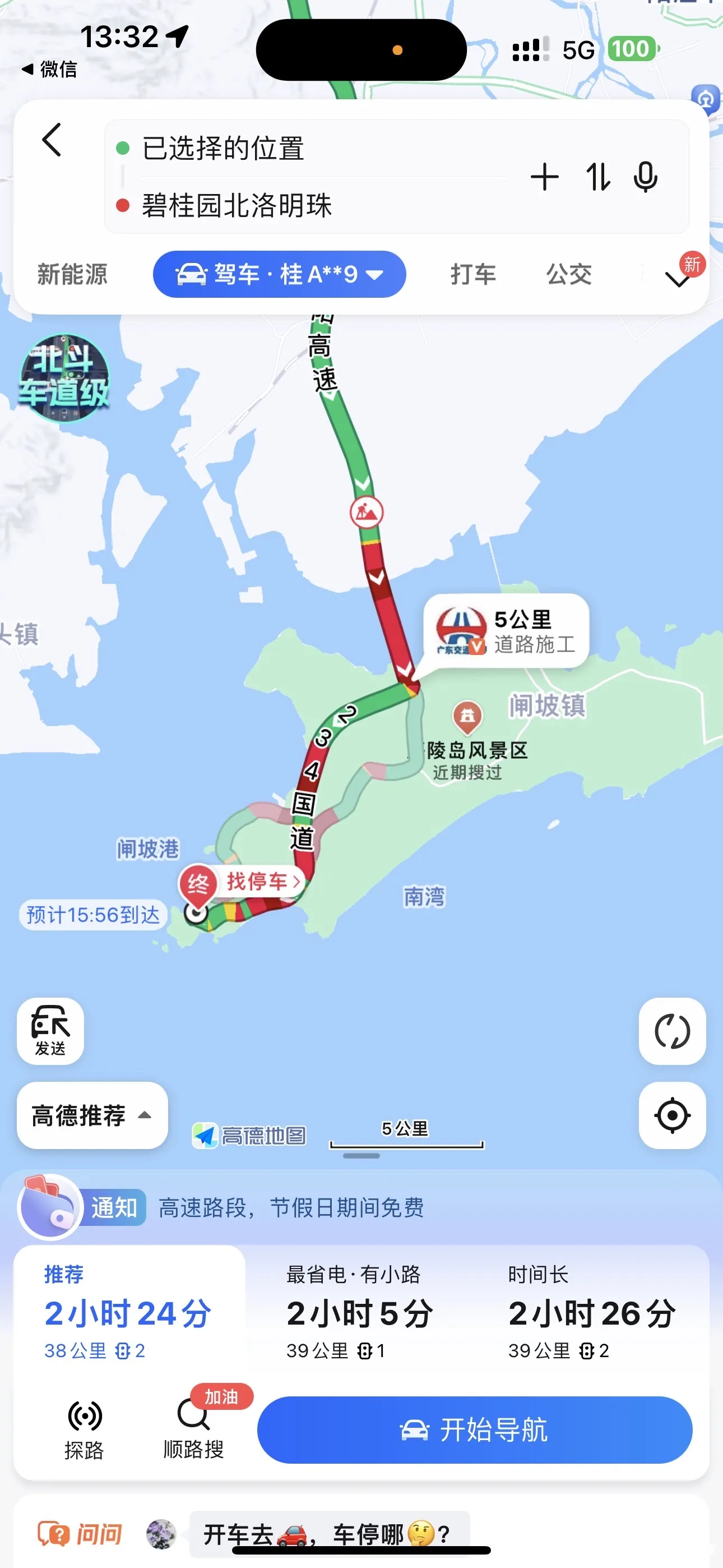Start navigation with 开始导航
Screen dimensions: 723x1568
click(x=474, y=1429)
